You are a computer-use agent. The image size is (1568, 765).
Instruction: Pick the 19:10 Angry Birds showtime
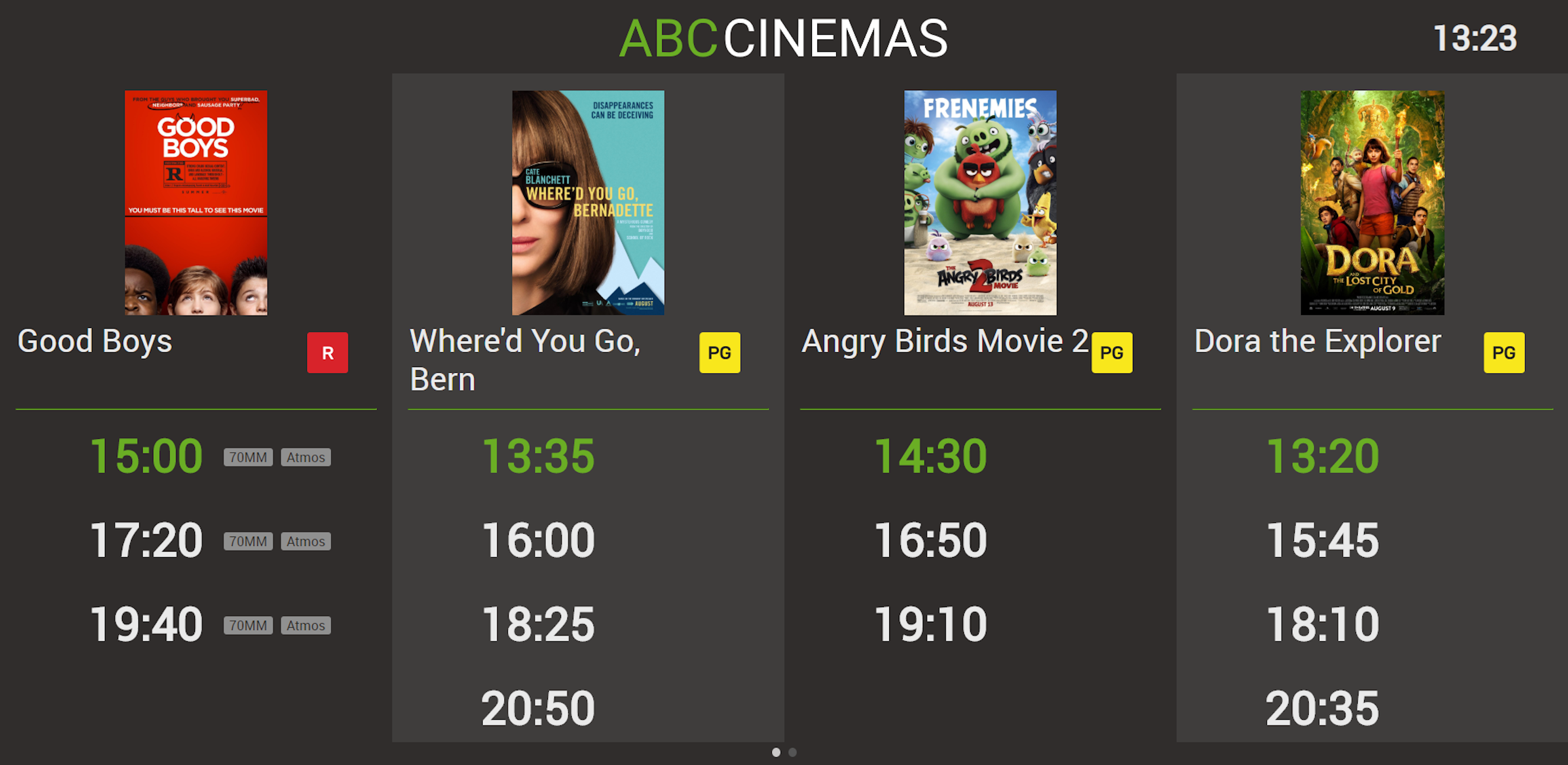tap(930, 624)
